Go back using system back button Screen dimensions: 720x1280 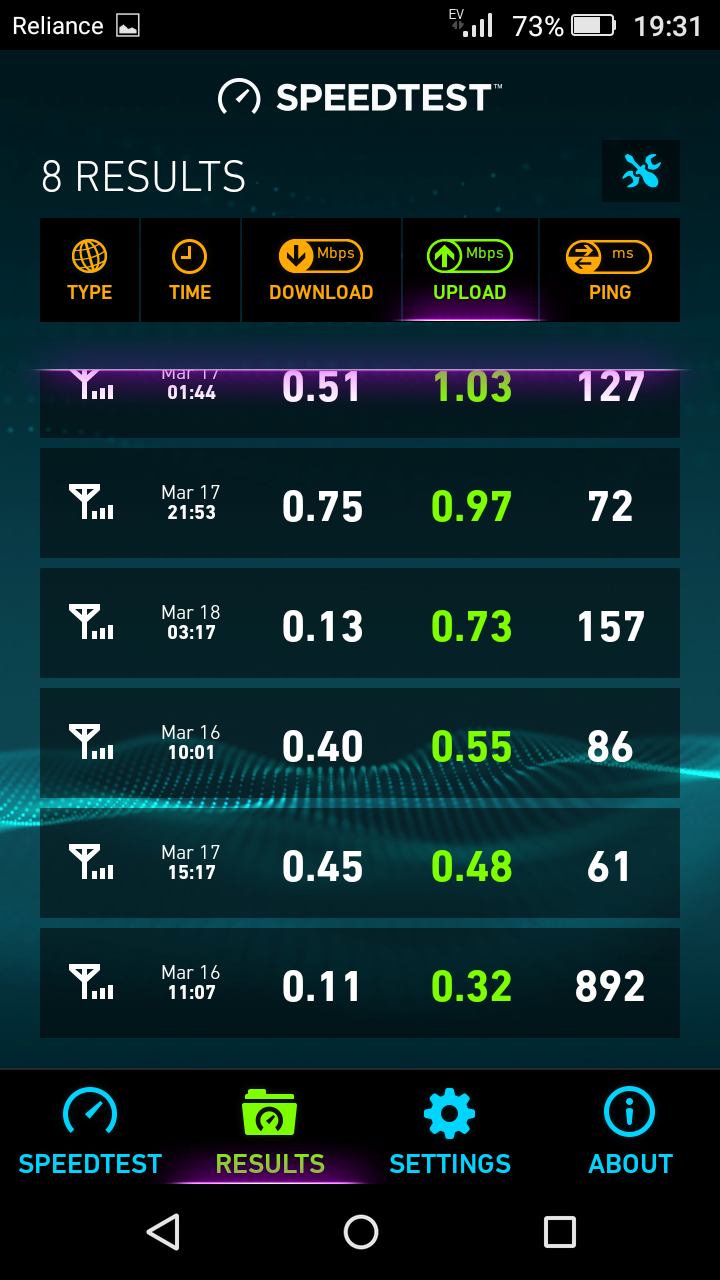tap(162, 1232)
